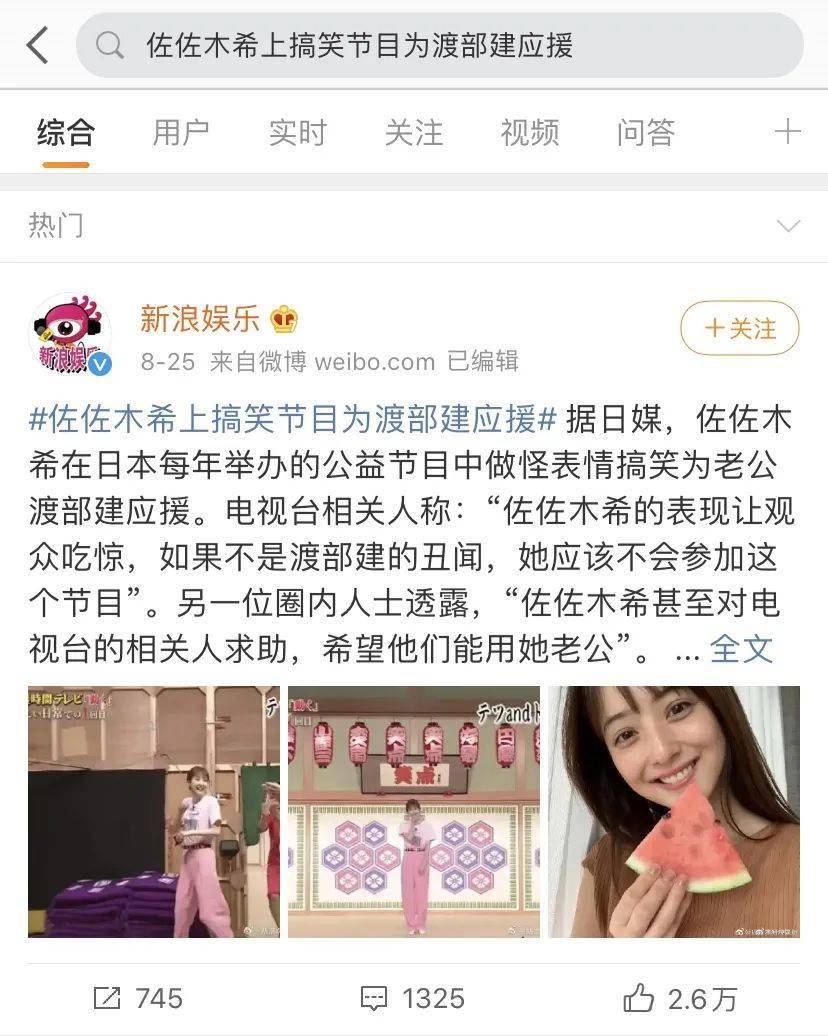Follow 新浪娱乐 with the 关注 button

[740, 328]
